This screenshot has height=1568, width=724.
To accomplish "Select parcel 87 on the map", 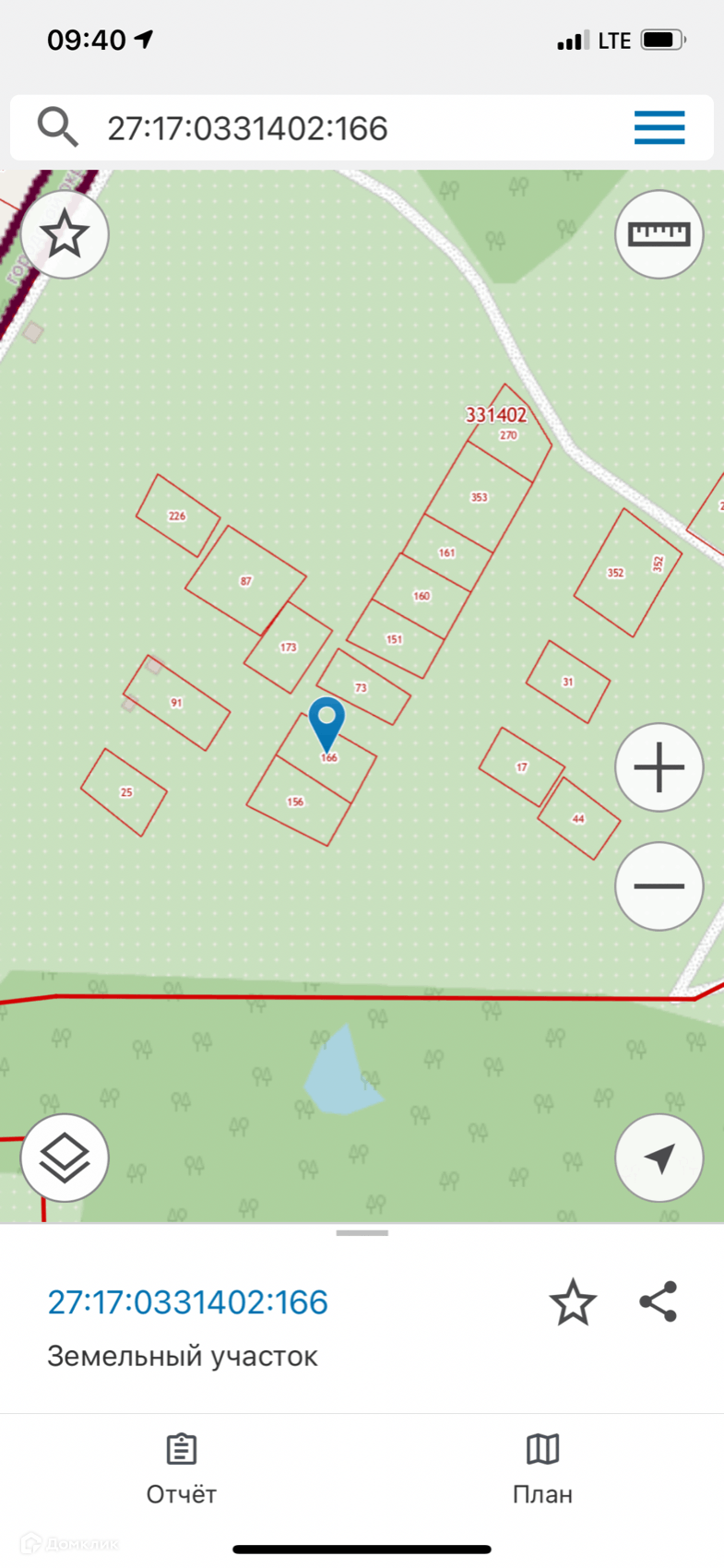I will [x=245, y=581].
